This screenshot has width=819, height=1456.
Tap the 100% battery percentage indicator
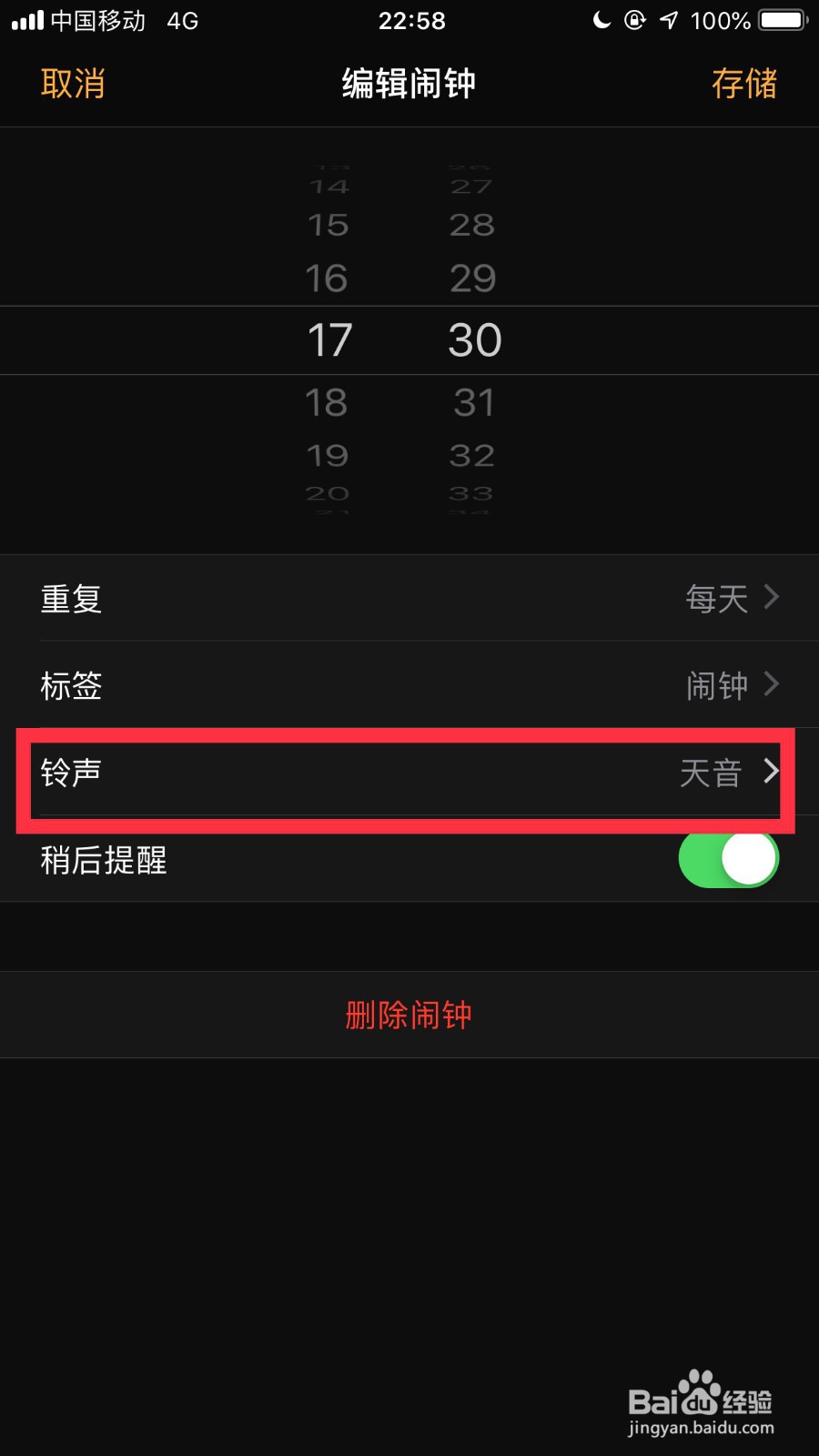pos(723,20)
